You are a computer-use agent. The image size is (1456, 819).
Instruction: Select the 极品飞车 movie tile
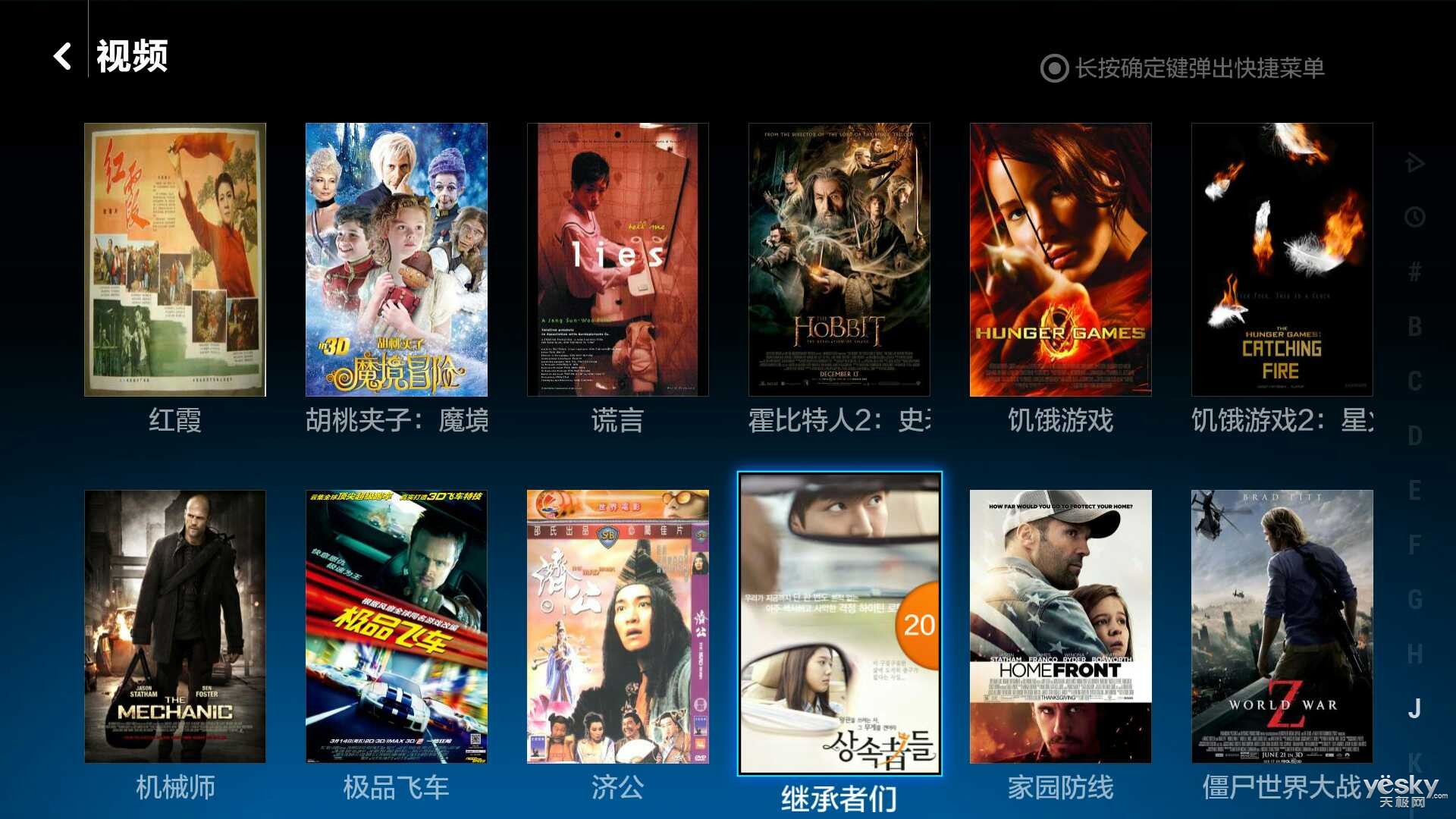396,626
